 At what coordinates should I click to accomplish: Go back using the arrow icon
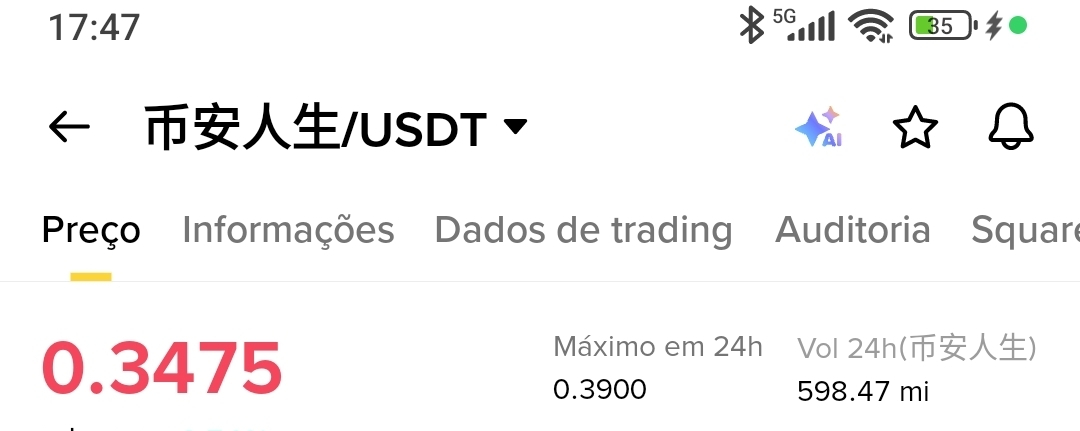pyautogui.click(x=69, y=128)
